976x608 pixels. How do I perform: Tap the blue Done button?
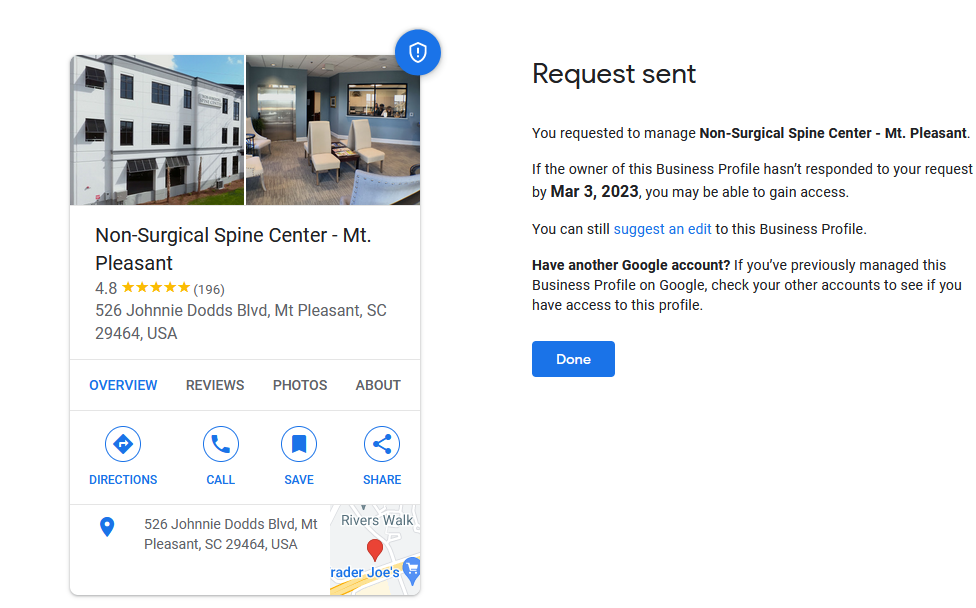tap(573, 359)
